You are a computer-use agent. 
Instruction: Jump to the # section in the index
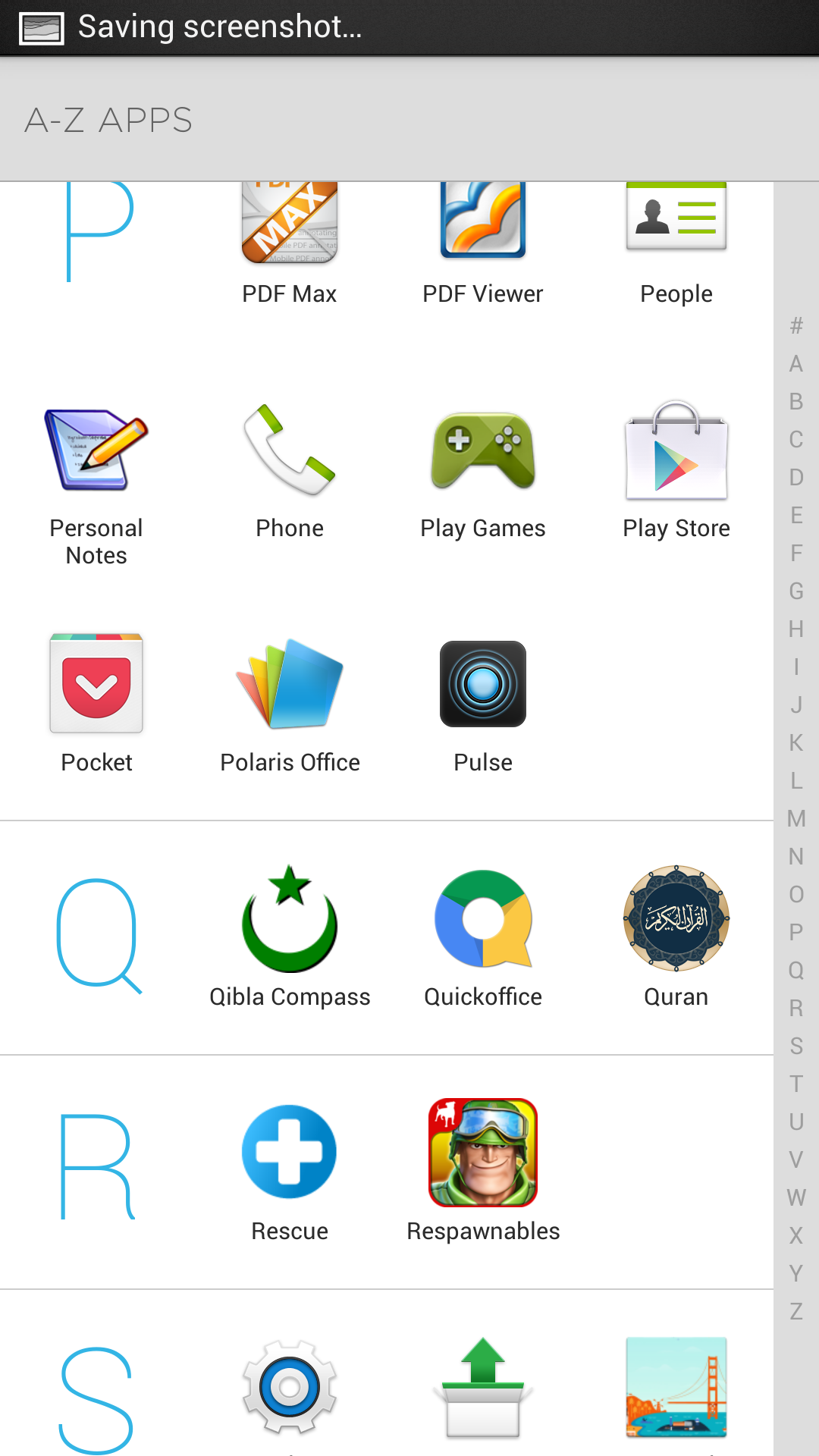point(796,325)
